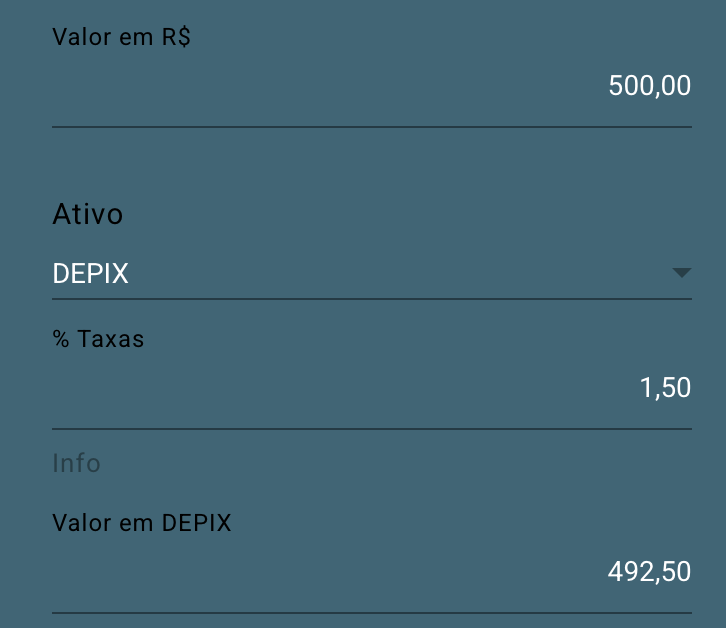Change the % Taxas field value
726x628 pixels.
pos(371,388)
